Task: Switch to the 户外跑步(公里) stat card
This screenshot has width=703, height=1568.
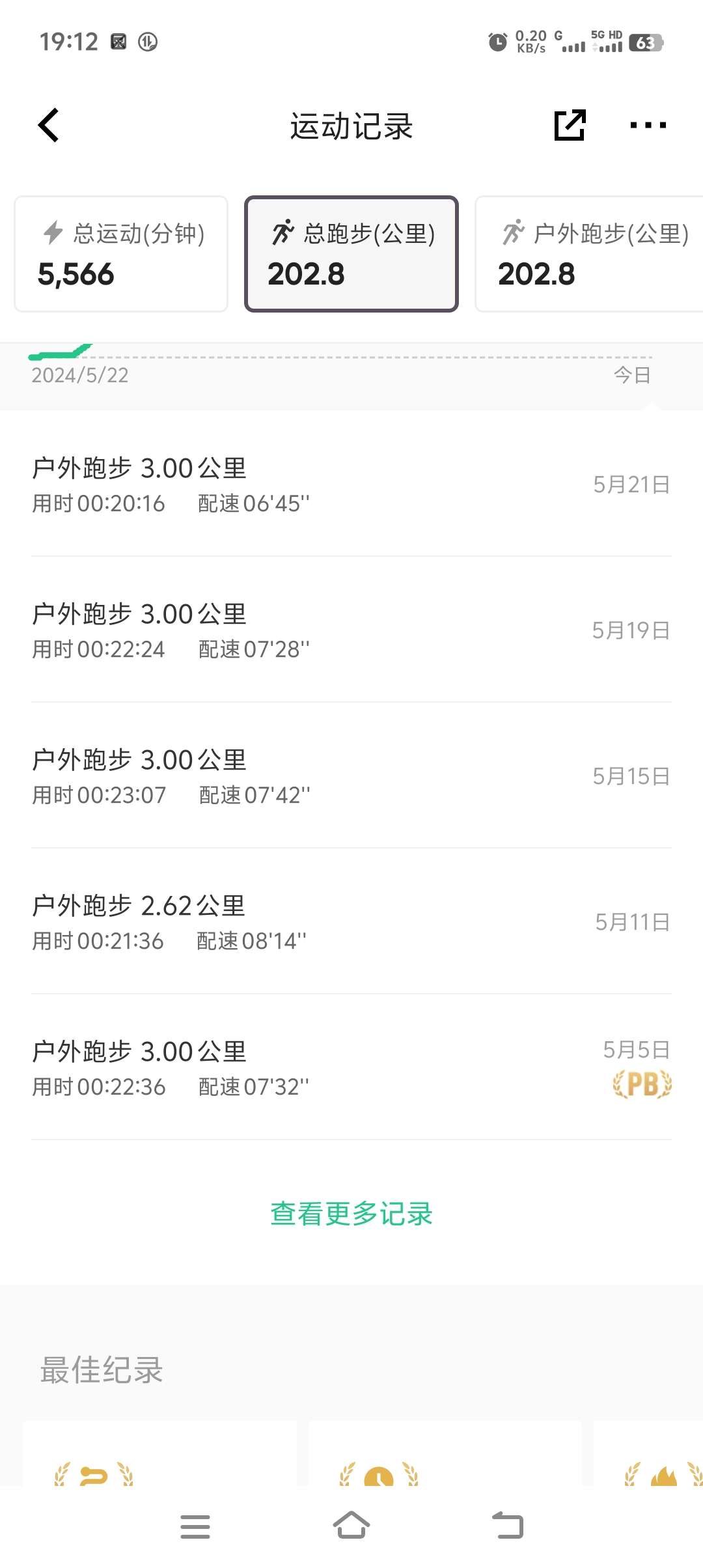Action: [589, 254]
